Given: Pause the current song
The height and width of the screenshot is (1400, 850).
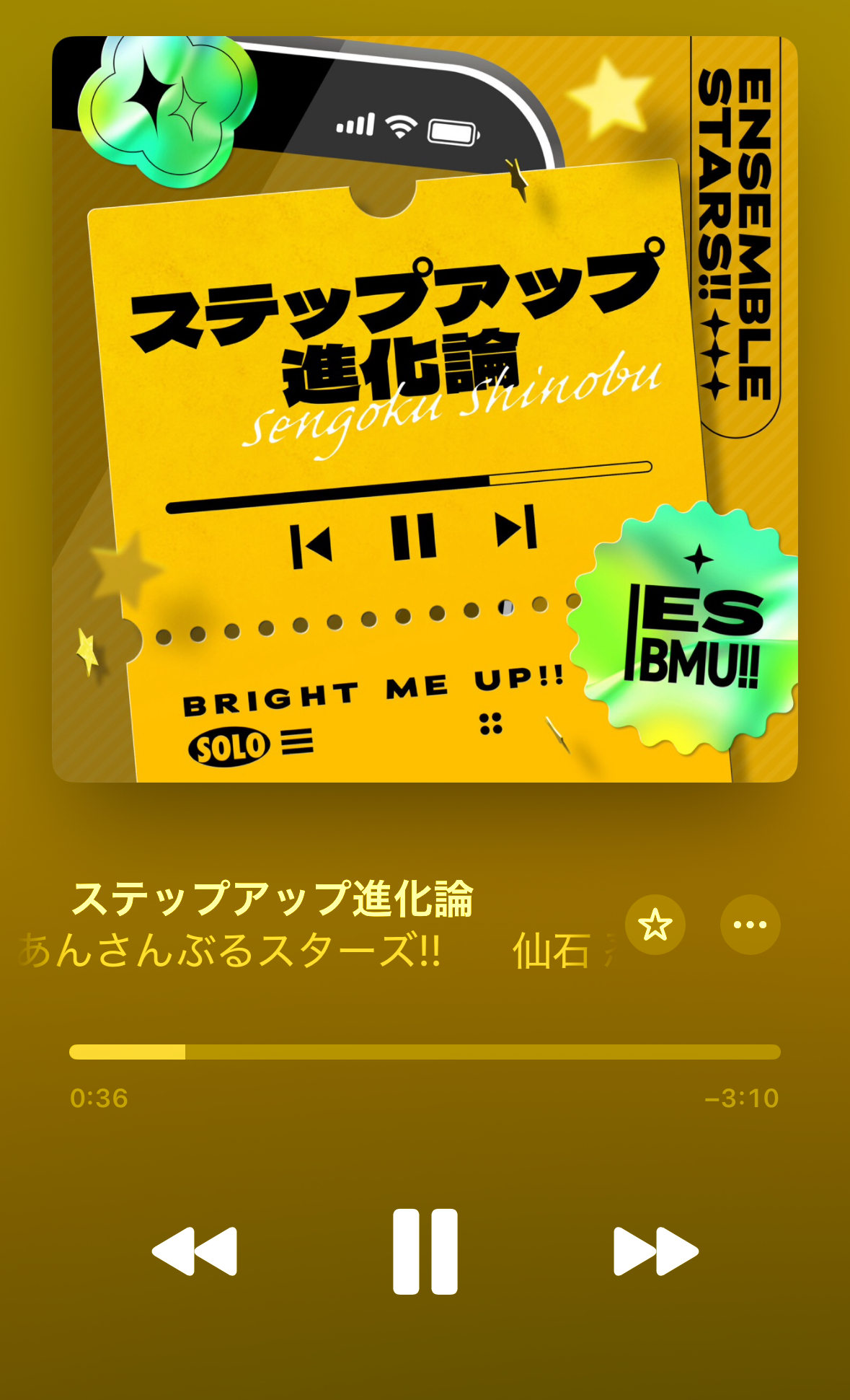Looking at the screenshot, I should [425, 1251].
